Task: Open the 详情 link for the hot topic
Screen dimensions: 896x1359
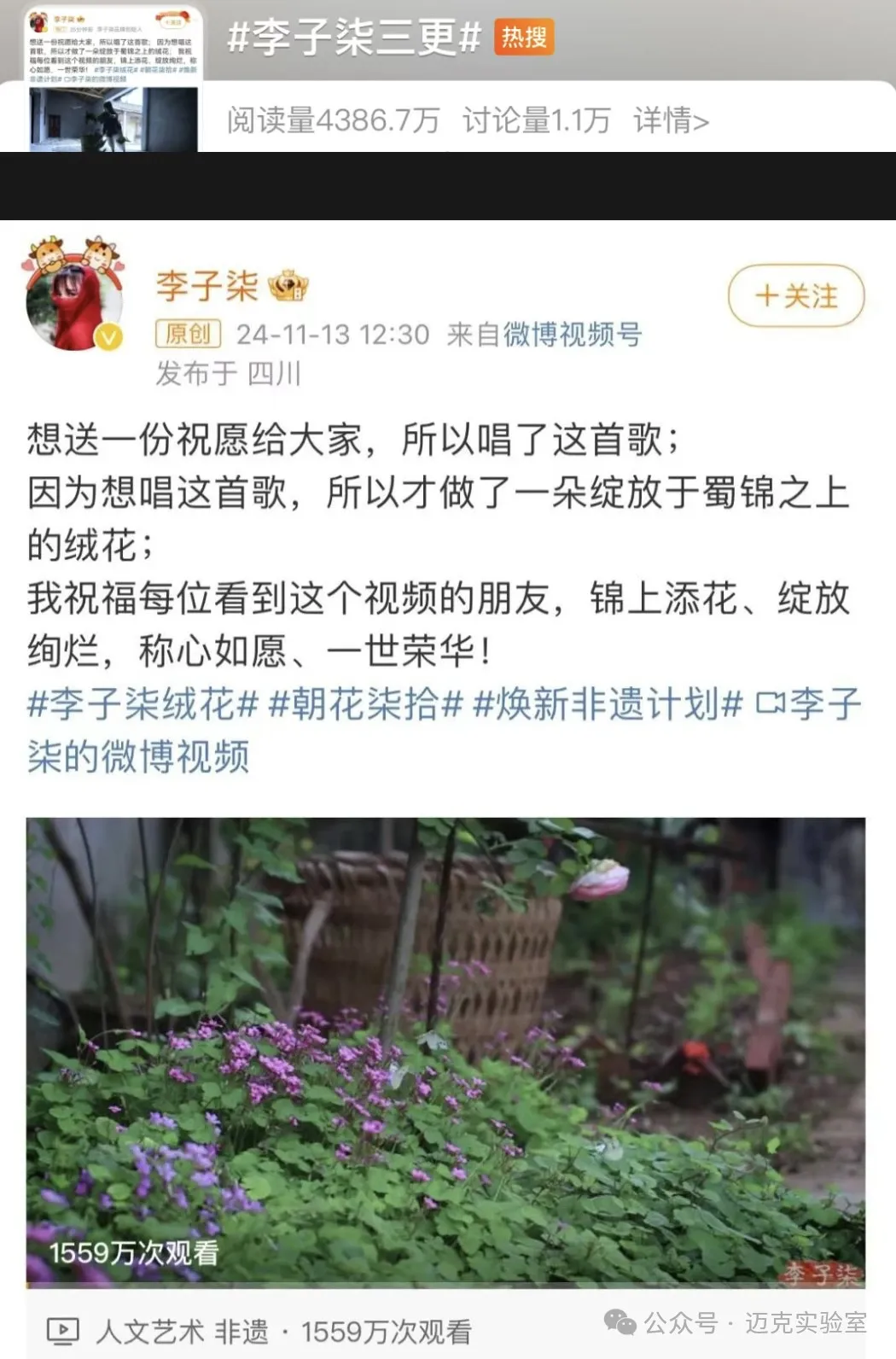Action: point(671,120)
